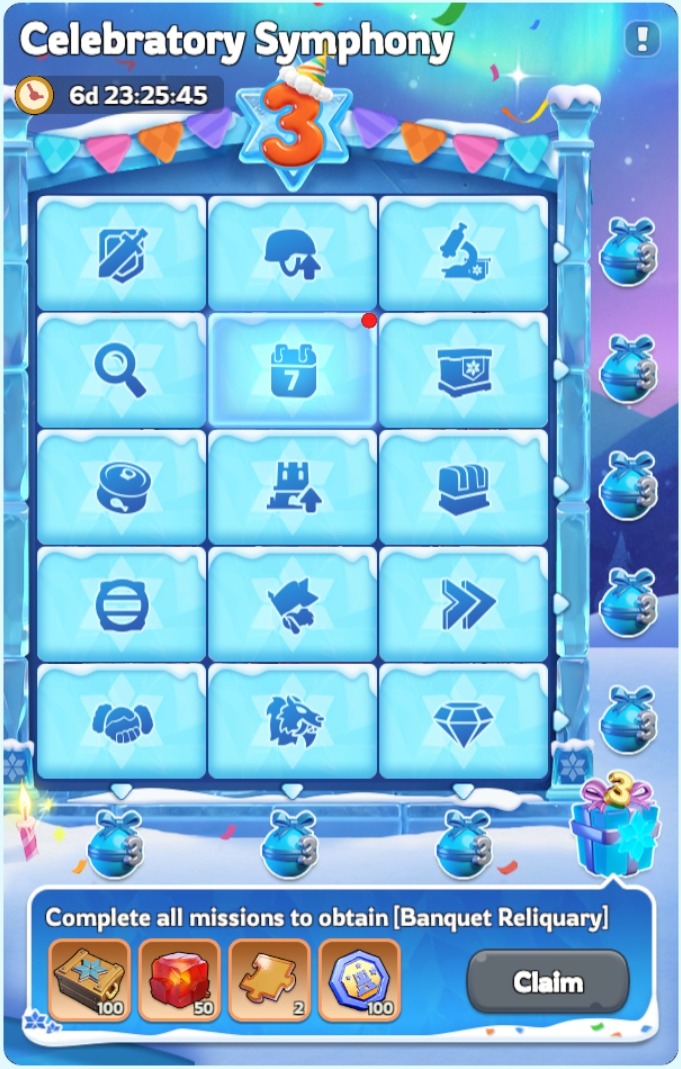This screenshot has height=1069, width=681.
Task: Open the treasure chest mission tile
Action: [x=463, y=488]
